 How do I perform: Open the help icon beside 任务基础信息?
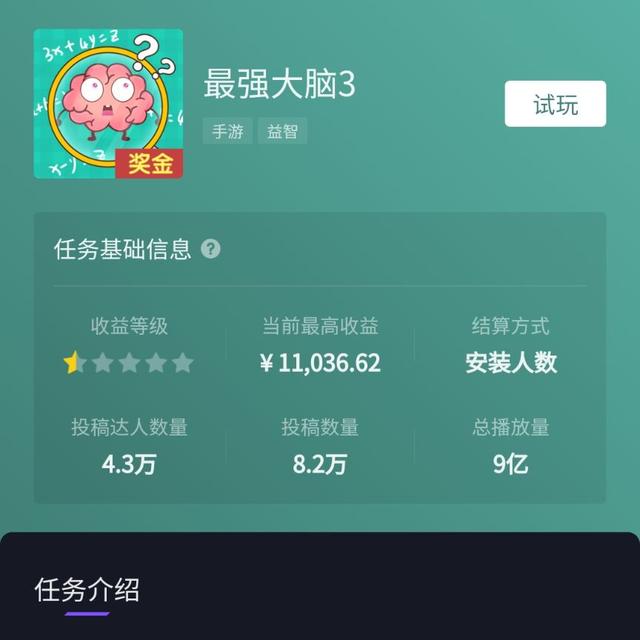point(210,249)
